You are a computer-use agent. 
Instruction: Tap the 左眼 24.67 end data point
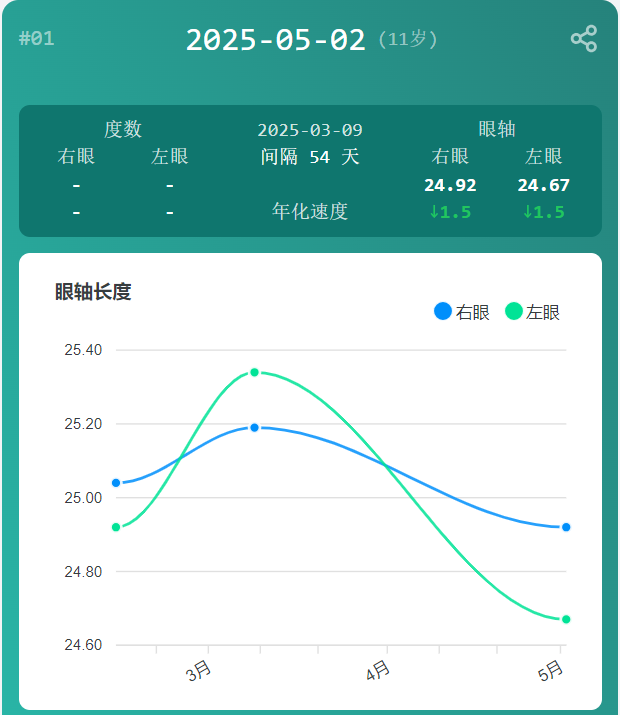[566, 619]
